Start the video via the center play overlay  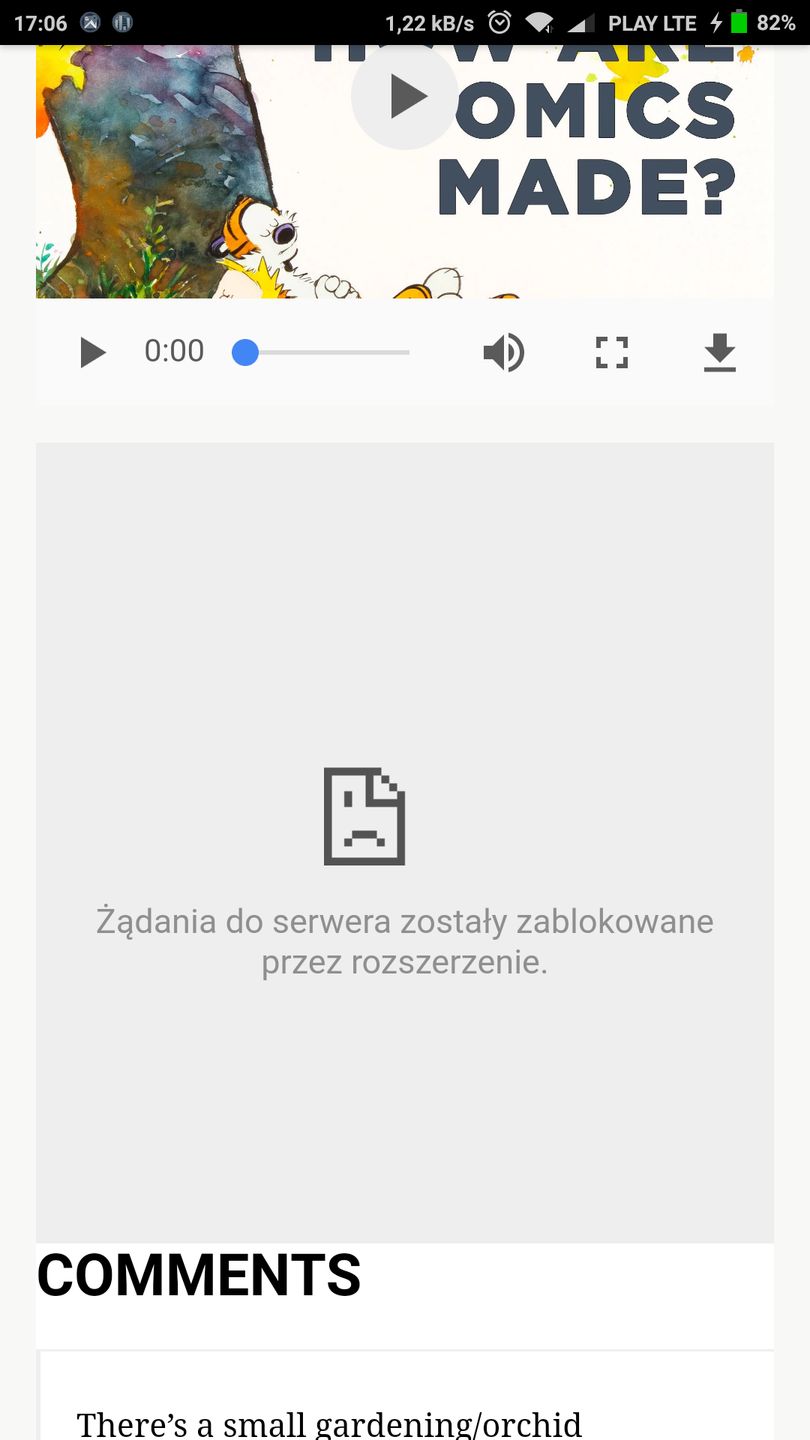[x=404, y=96]
